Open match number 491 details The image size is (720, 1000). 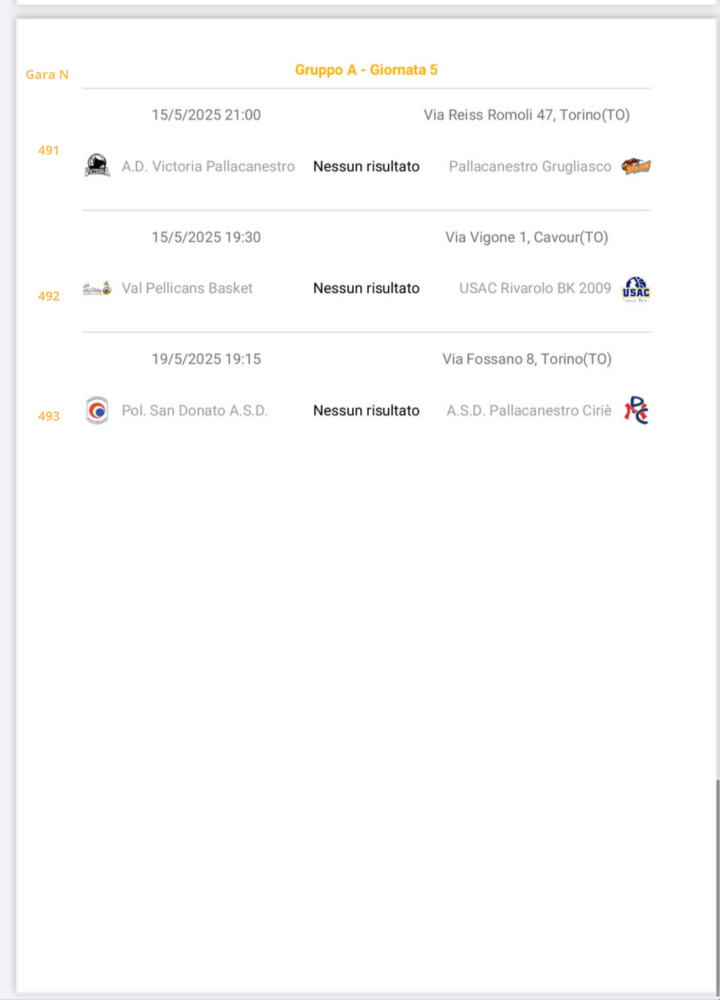tap(49, 151)
